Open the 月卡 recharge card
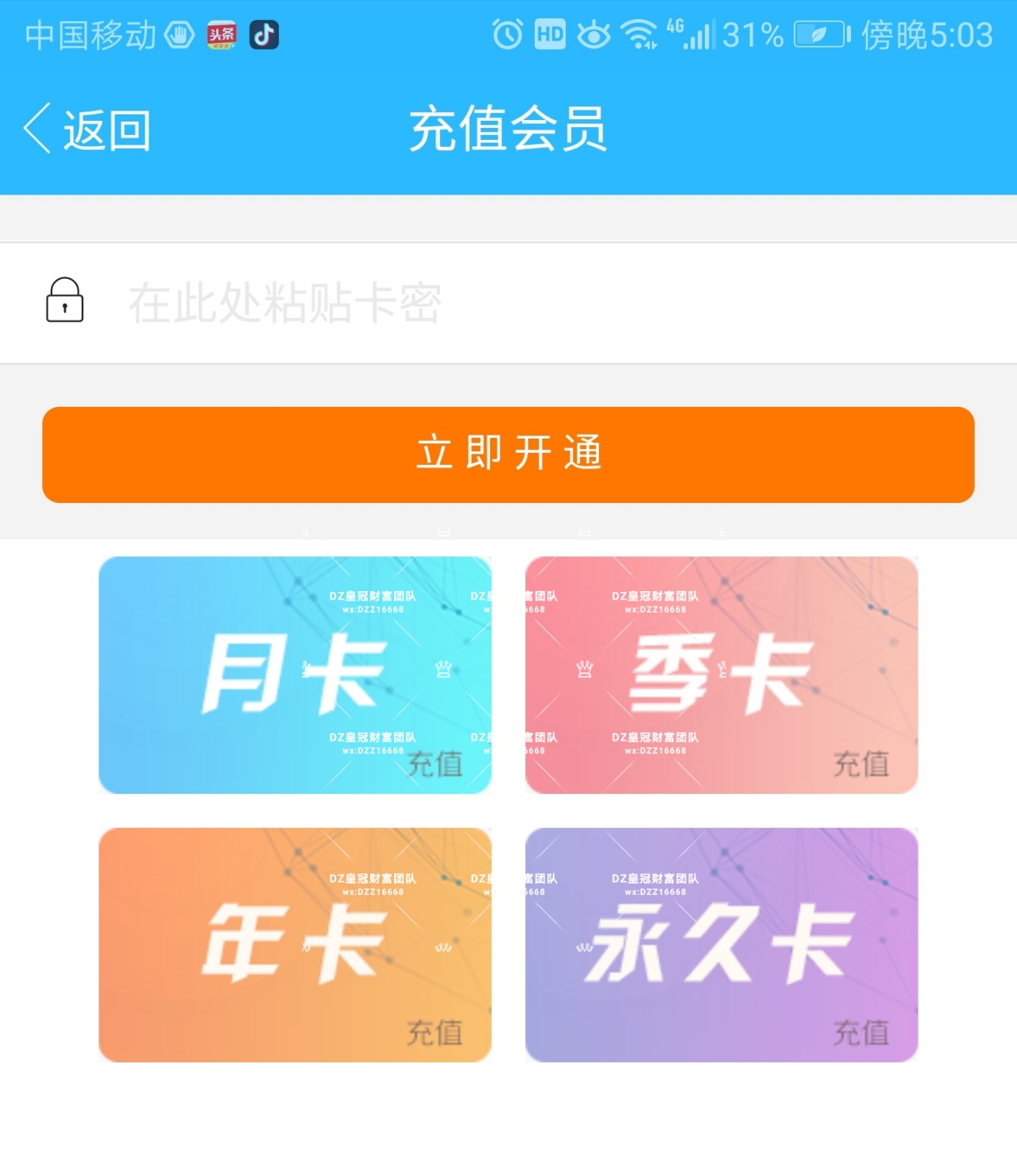The height and width of the screenshot is (1176, 1017). (295, 675)
